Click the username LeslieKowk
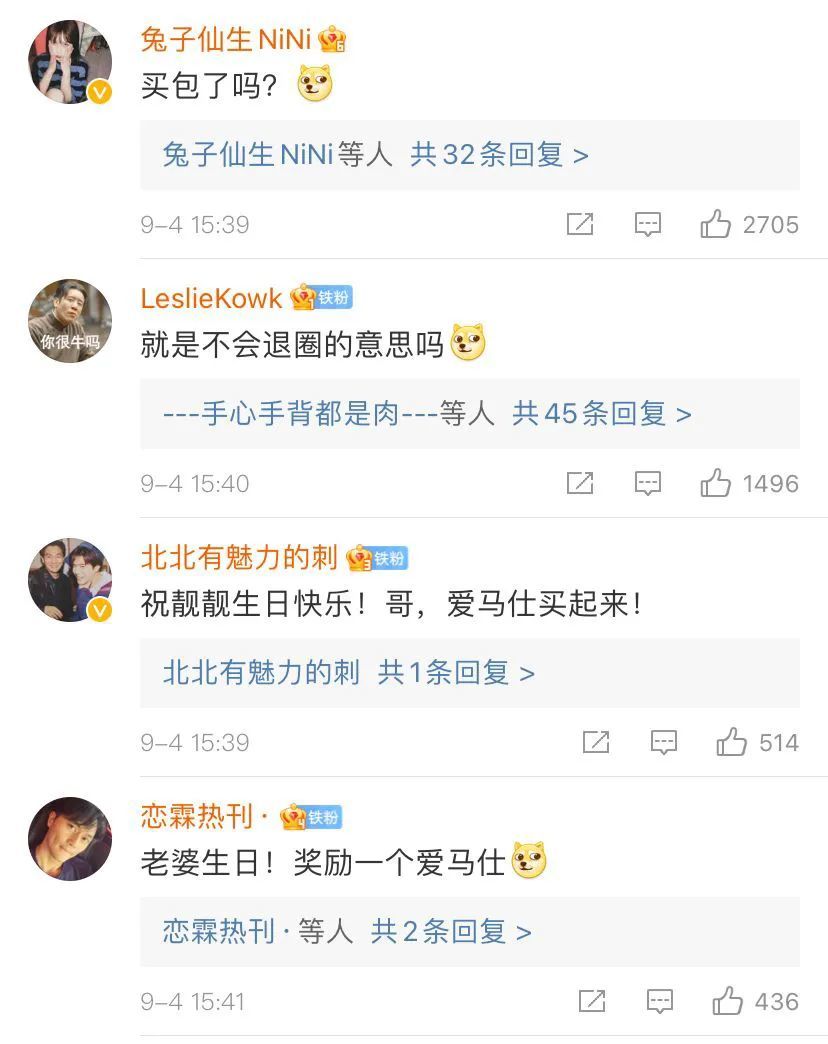Image resolution: width=828 pixels, height=1044 pixels. click(210, 297)
